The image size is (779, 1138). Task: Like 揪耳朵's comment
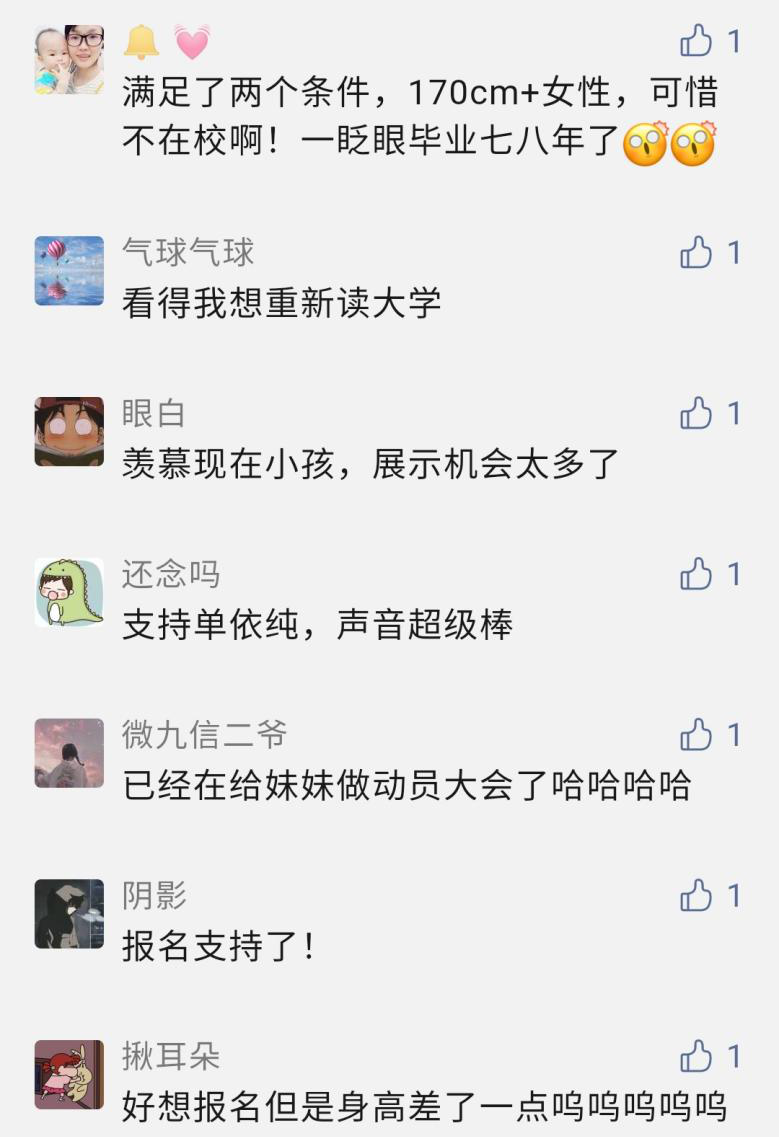coord(697,1056)
